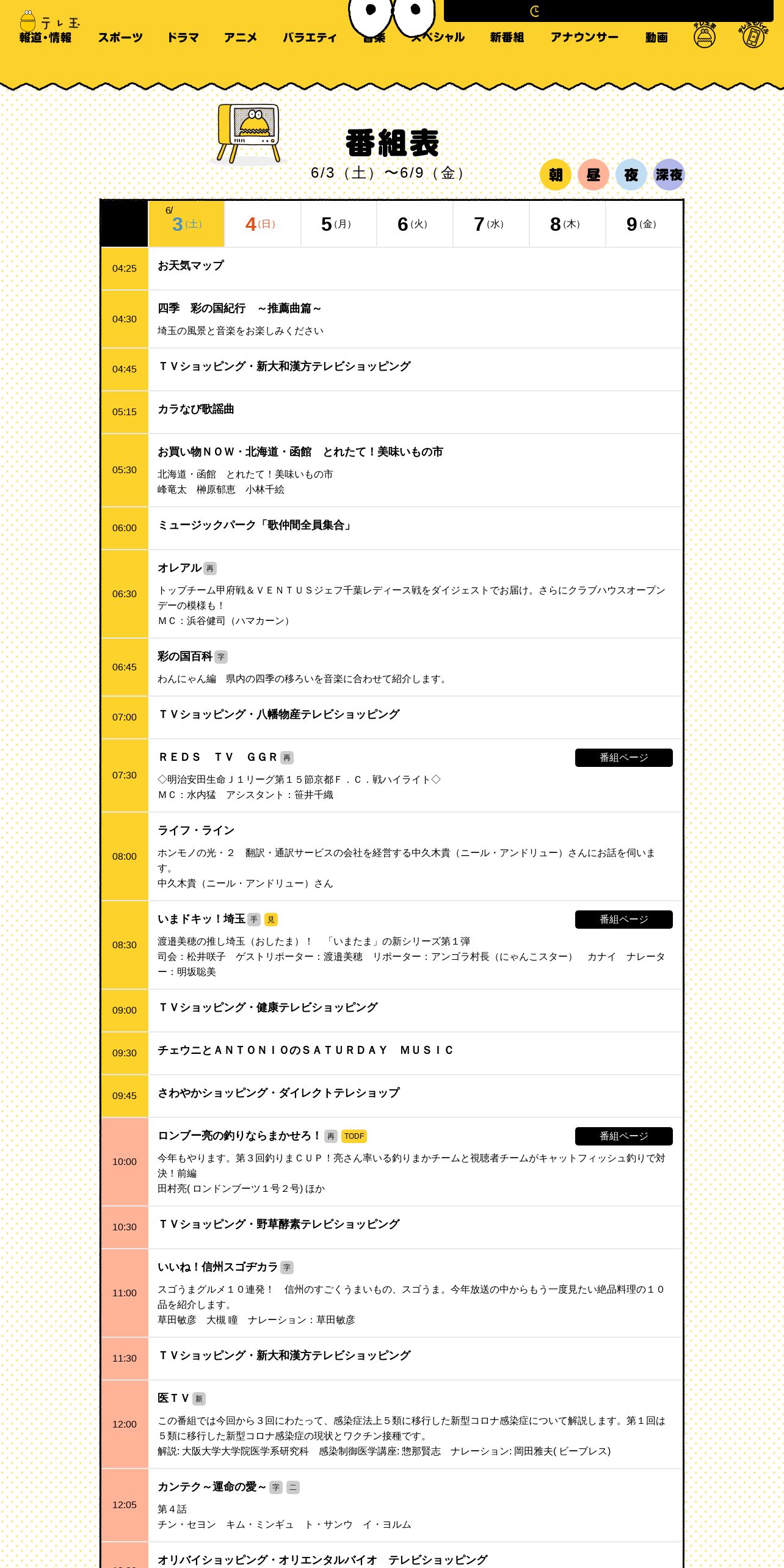Switch to the 5(月) schedule tab

(339, 224)
